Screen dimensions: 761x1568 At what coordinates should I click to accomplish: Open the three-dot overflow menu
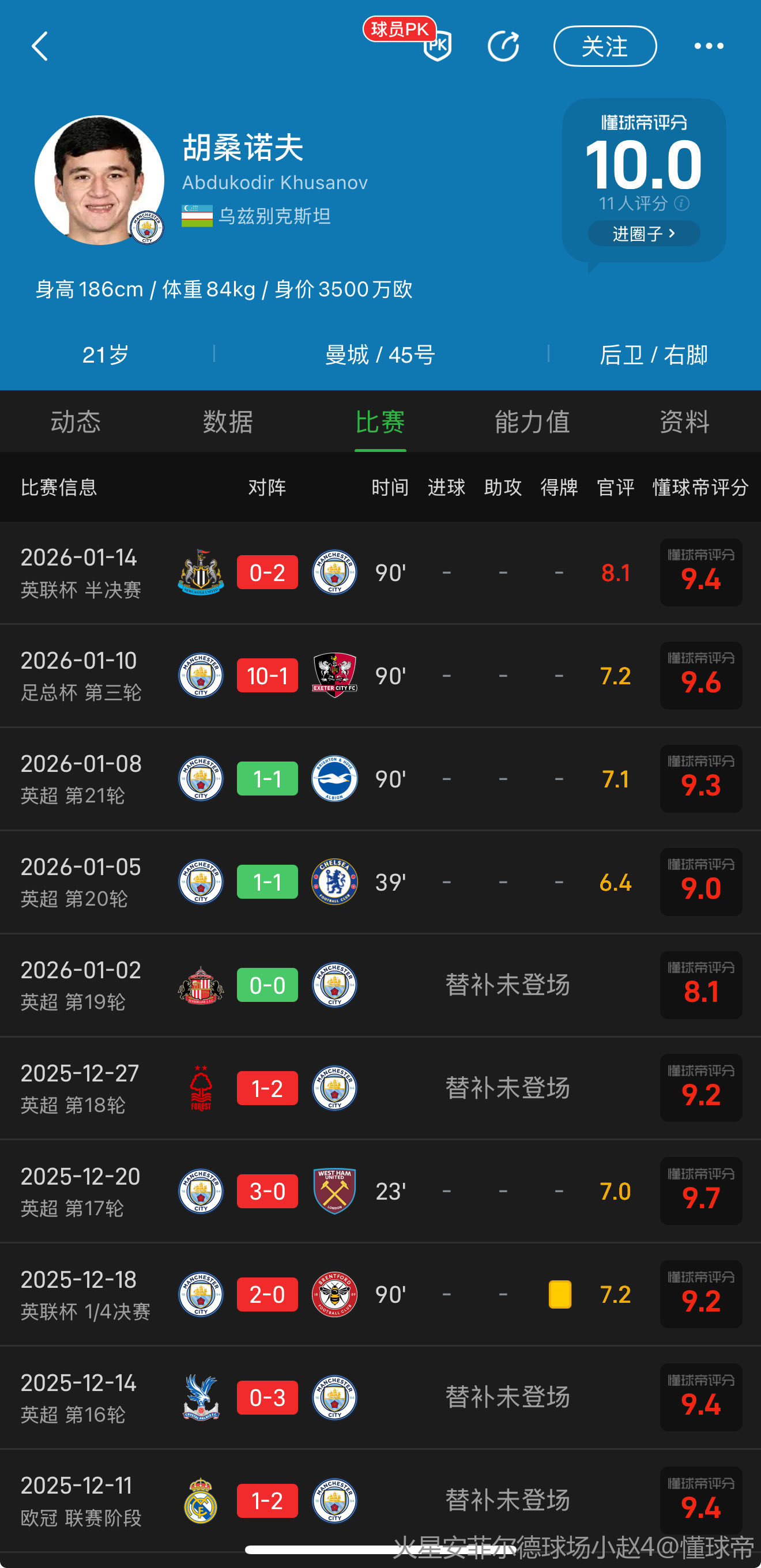click(709, 46)
